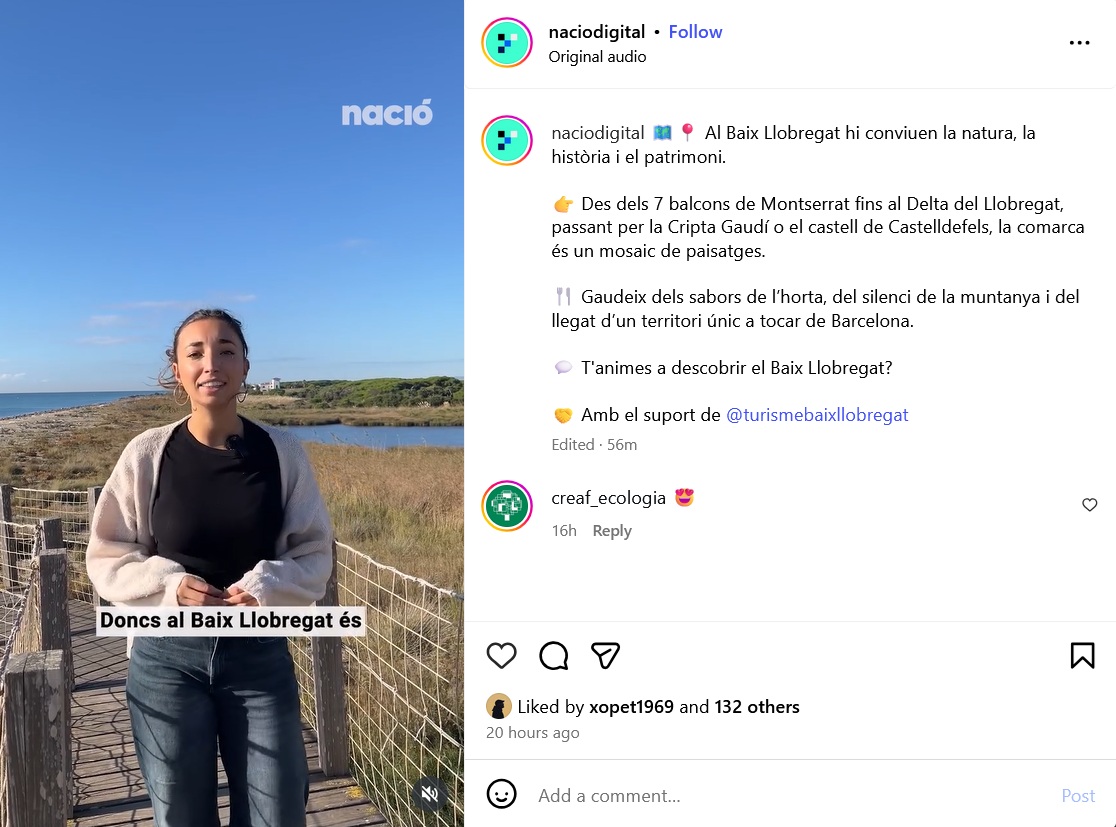Open the @turismebaixllobregat mention link

[817, 414]
